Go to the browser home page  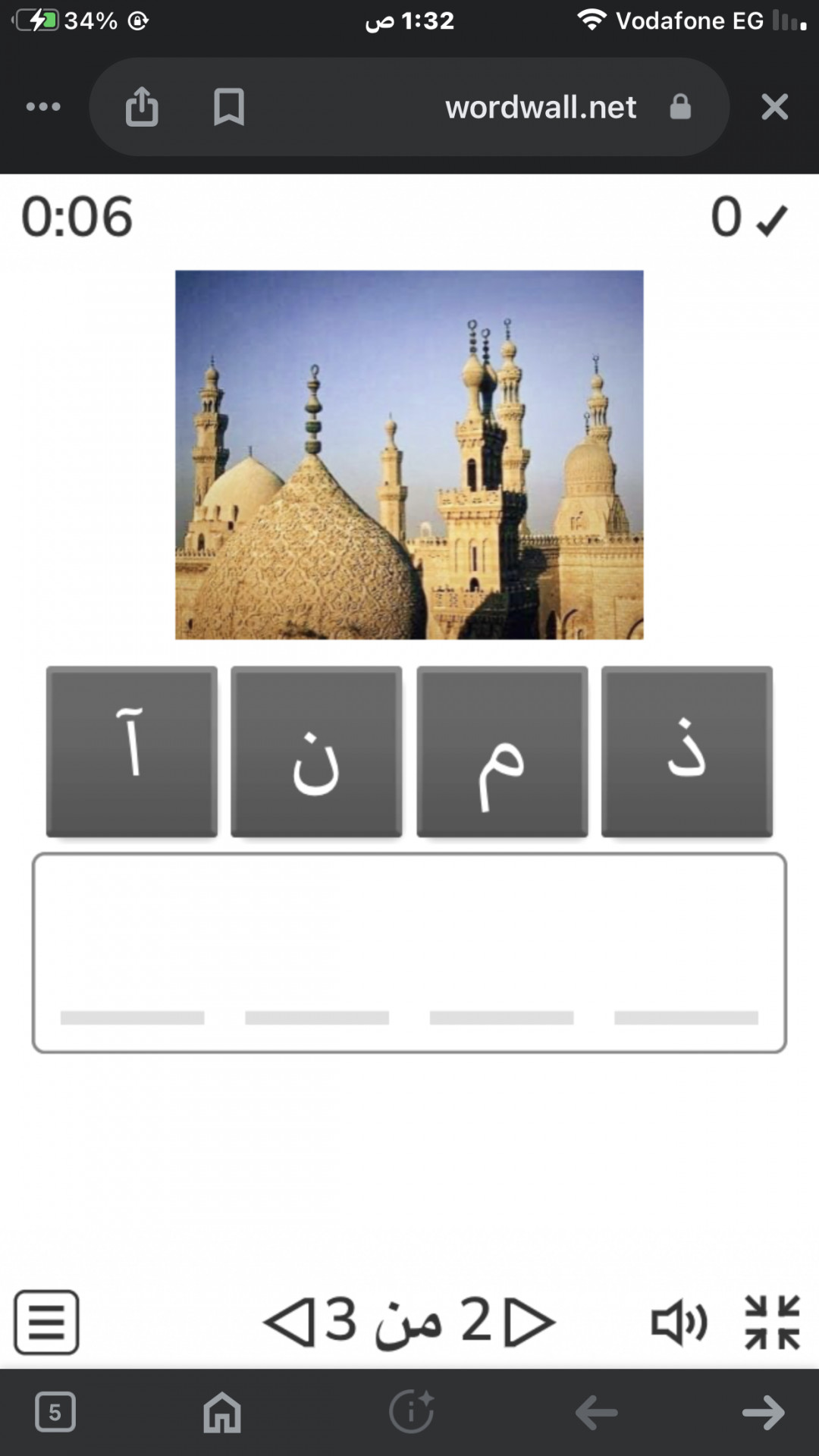pos(222,1413)
